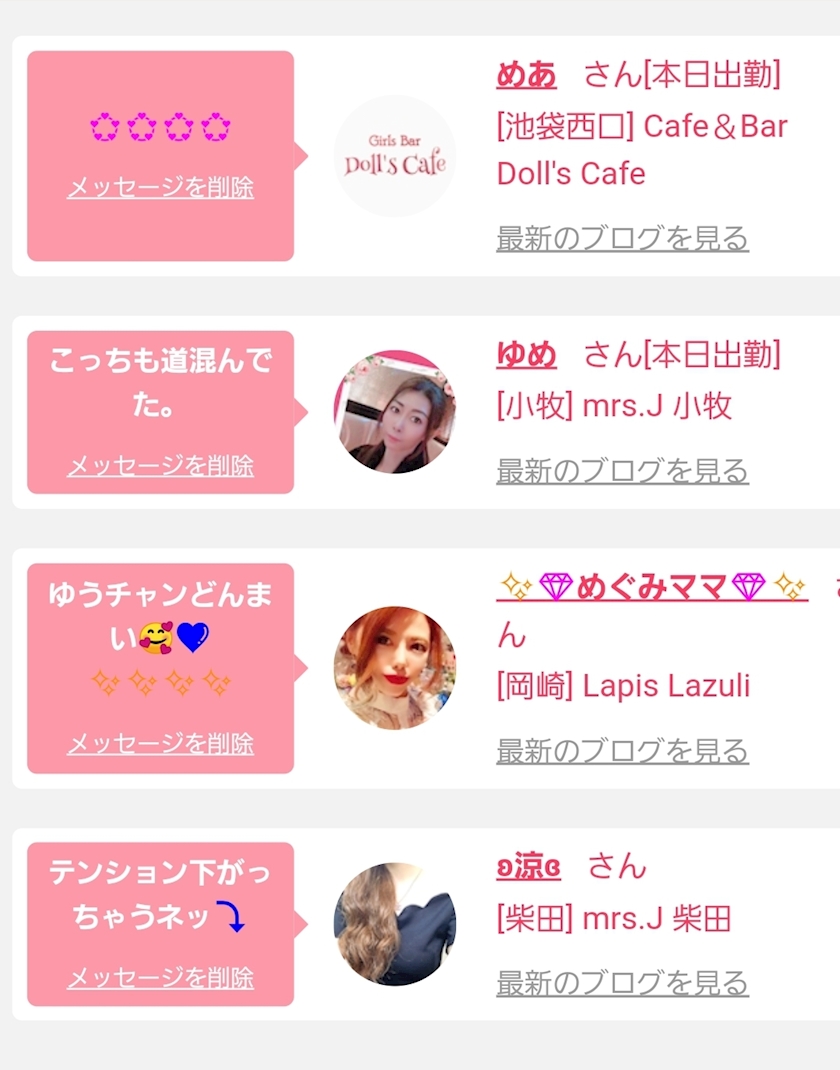840x1070 pixels.
Task: View めあ's latest blog
Action: (622, 238)
